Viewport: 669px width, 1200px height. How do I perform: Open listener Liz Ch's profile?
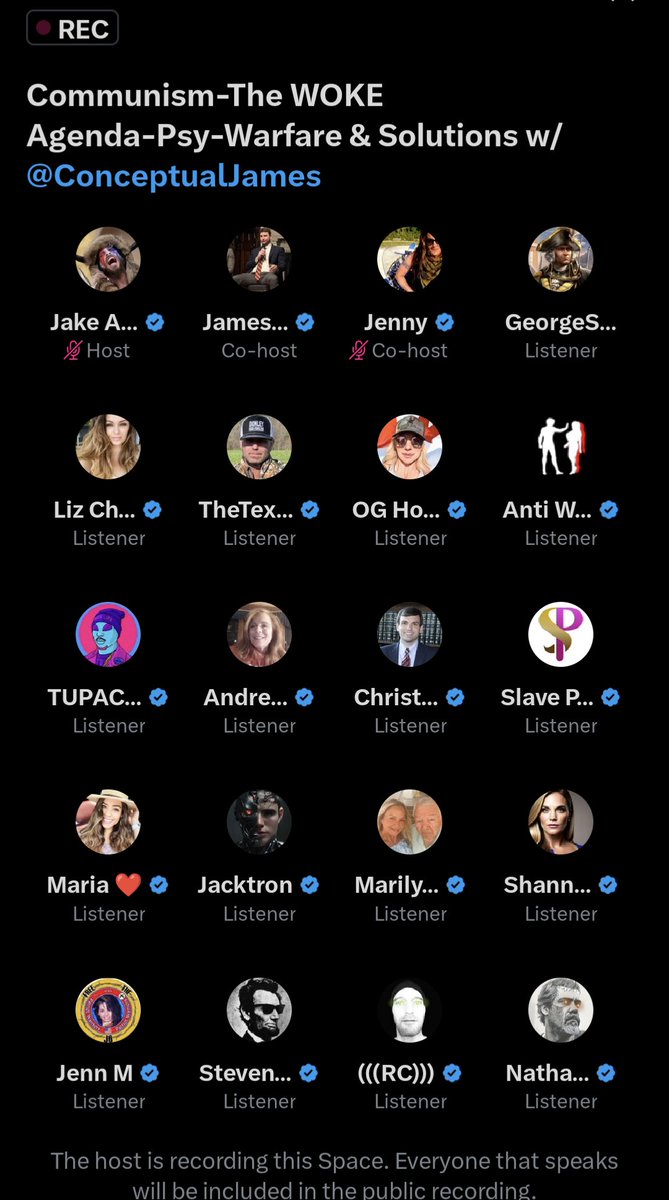[x=108, y=446]
